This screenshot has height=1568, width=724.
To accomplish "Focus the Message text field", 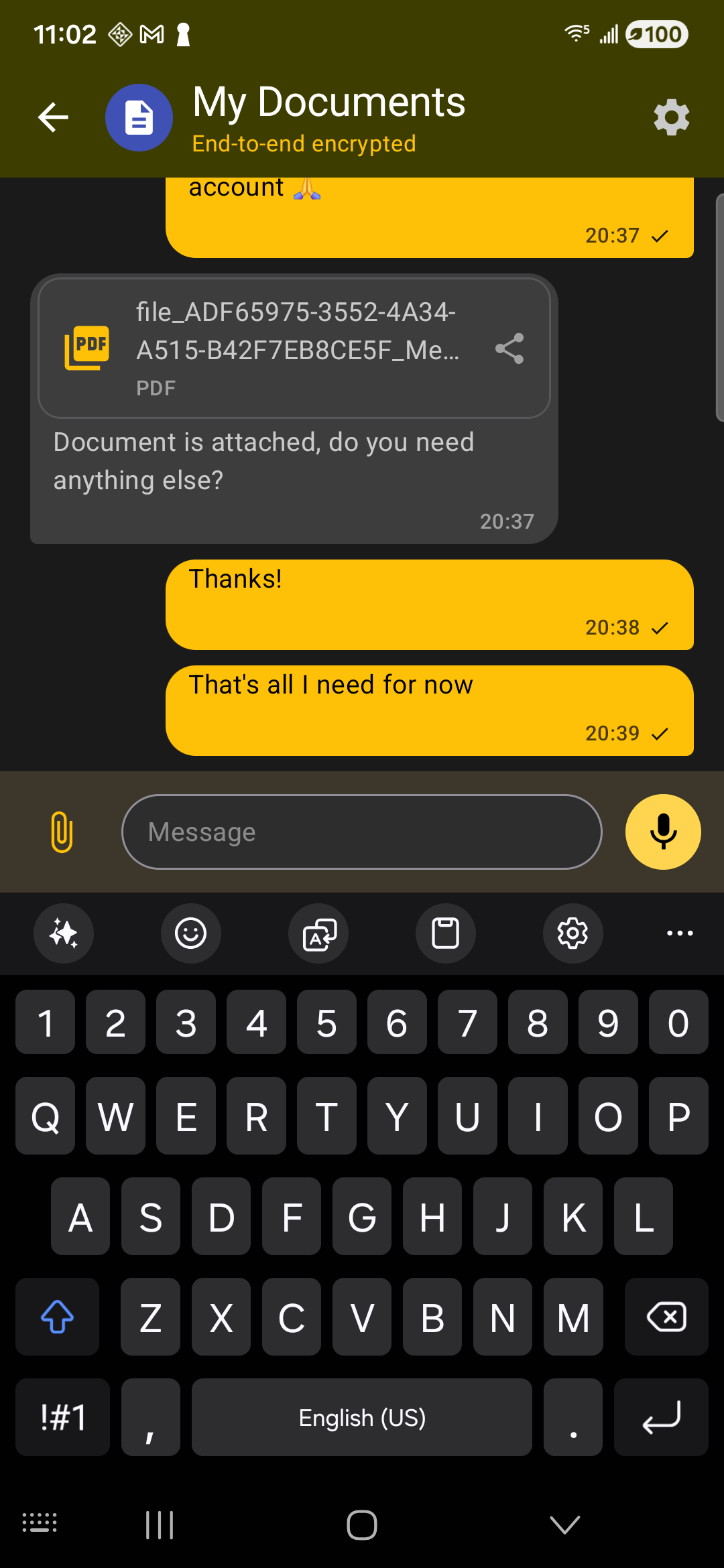I will [362, 832].
